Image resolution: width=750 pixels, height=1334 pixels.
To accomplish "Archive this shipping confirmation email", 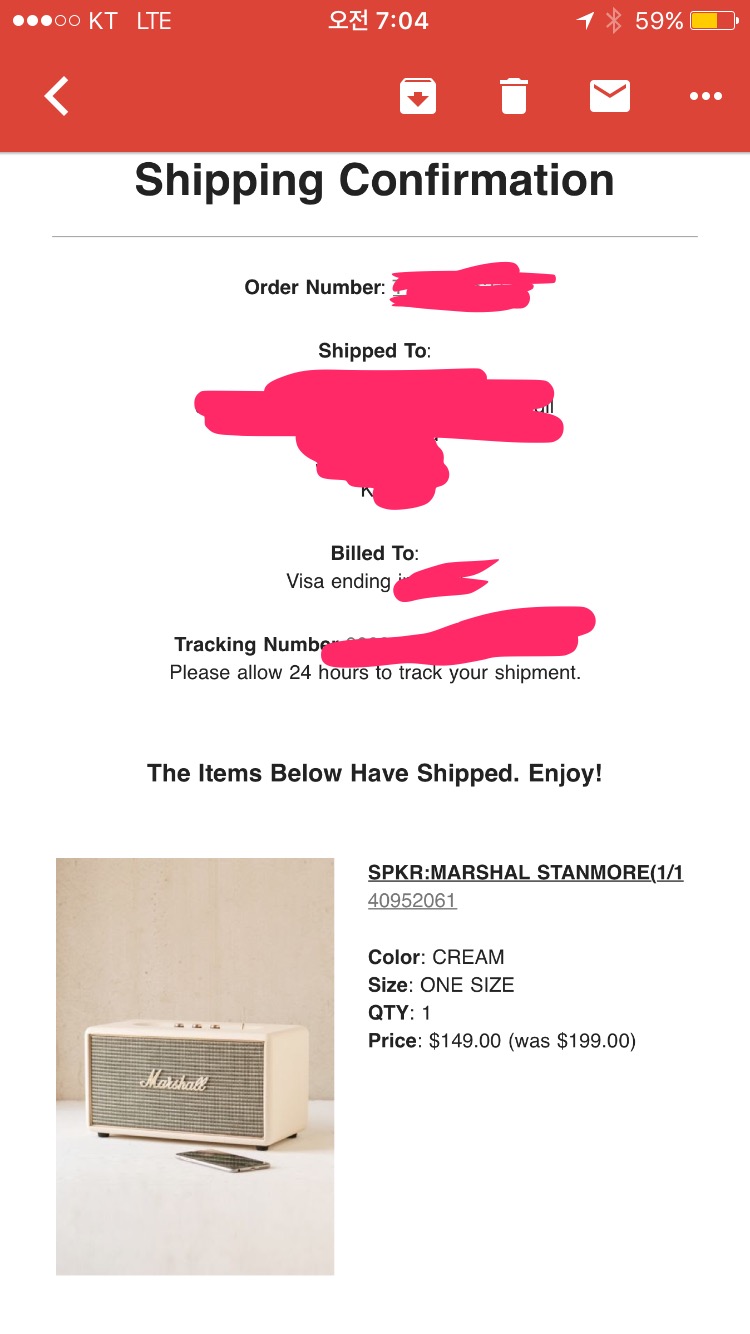I will pos(418,97).
